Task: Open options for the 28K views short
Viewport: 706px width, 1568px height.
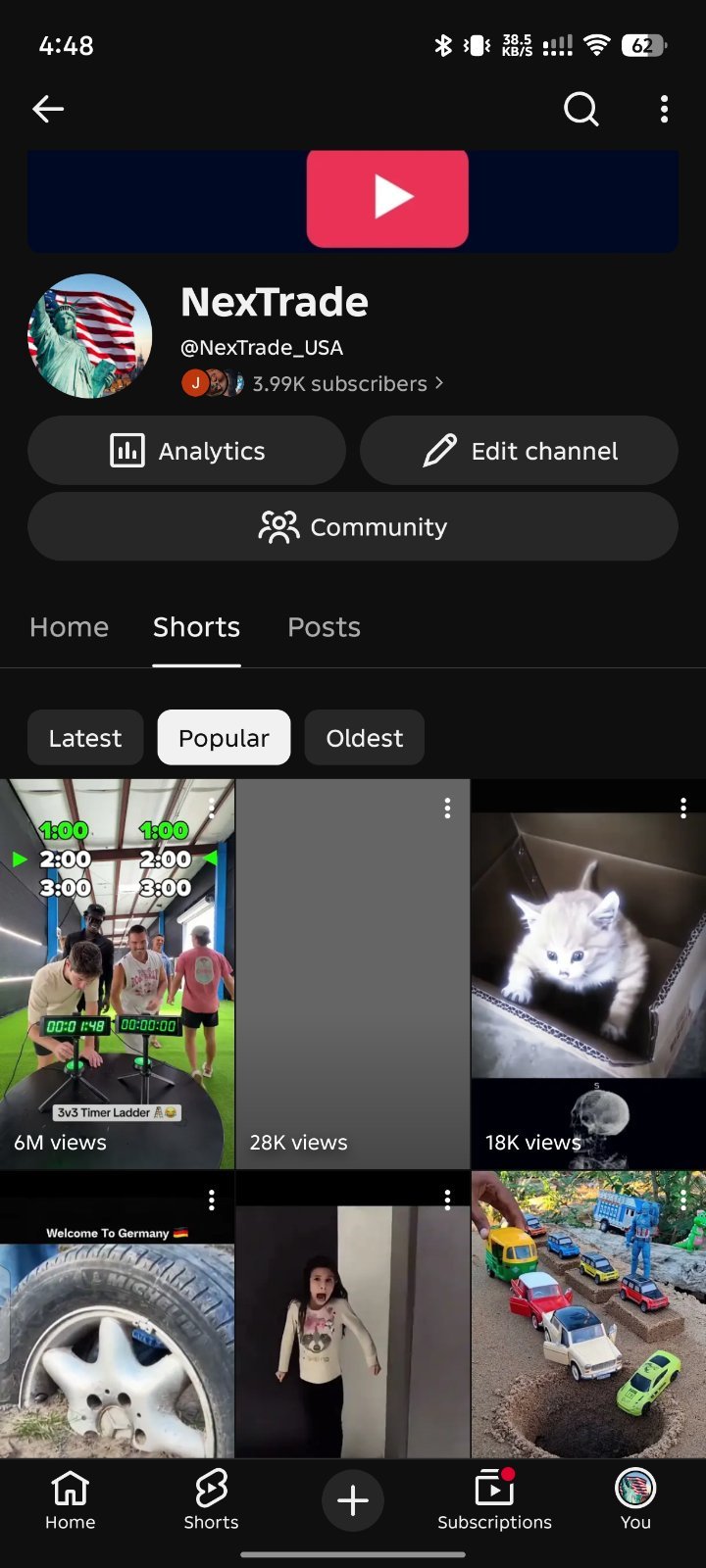Action: pyautogui.click(x=447, y=808)
